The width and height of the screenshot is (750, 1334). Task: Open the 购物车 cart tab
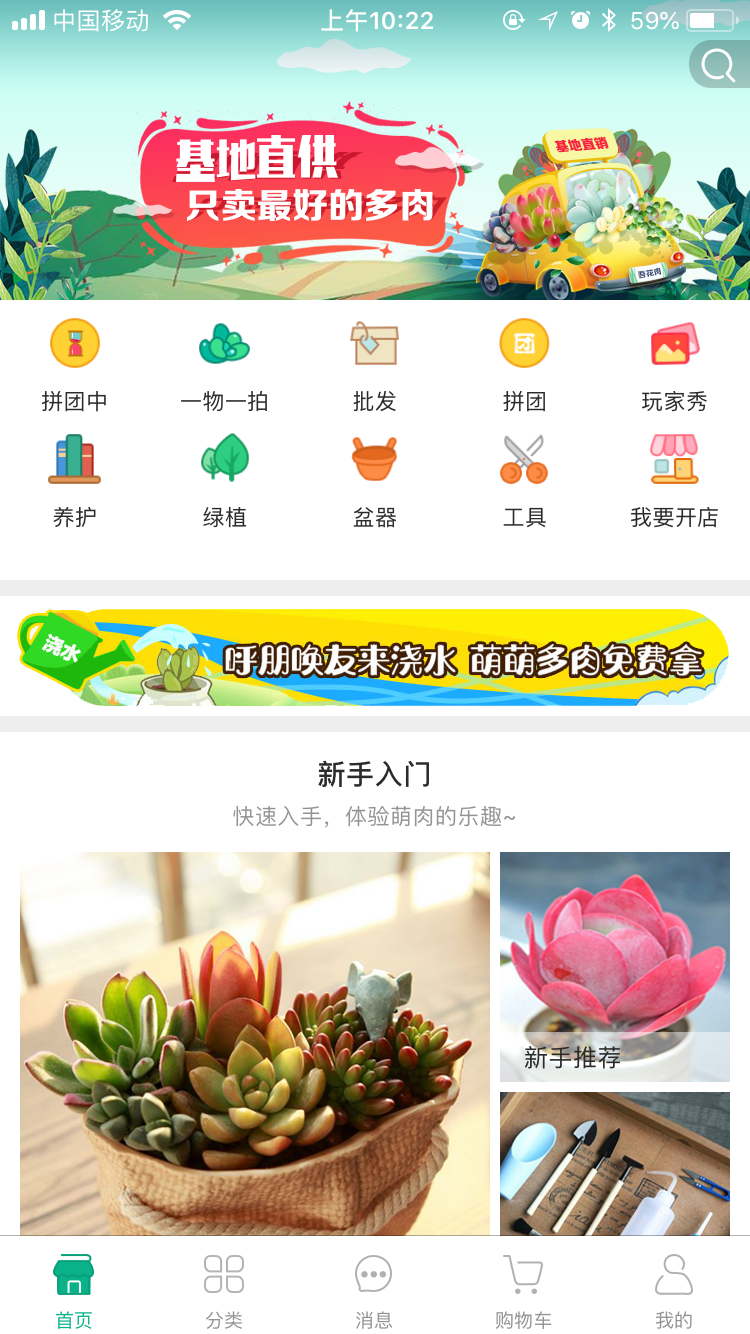click(x=524, y=1290)
